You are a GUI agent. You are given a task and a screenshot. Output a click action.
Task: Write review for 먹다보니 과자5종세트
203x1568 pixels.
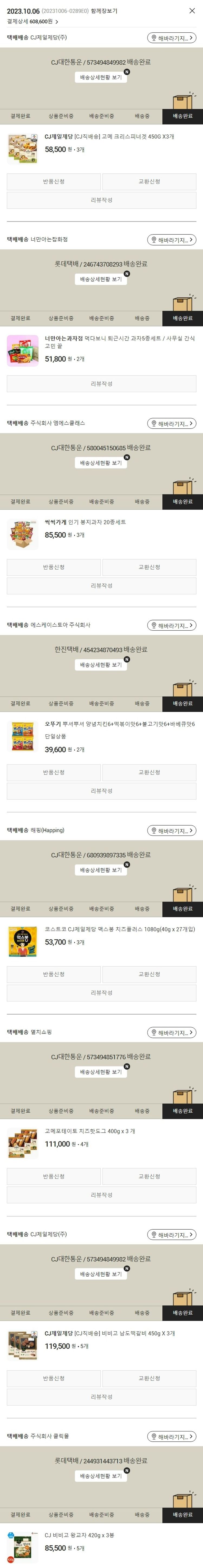tap(101, 383)
